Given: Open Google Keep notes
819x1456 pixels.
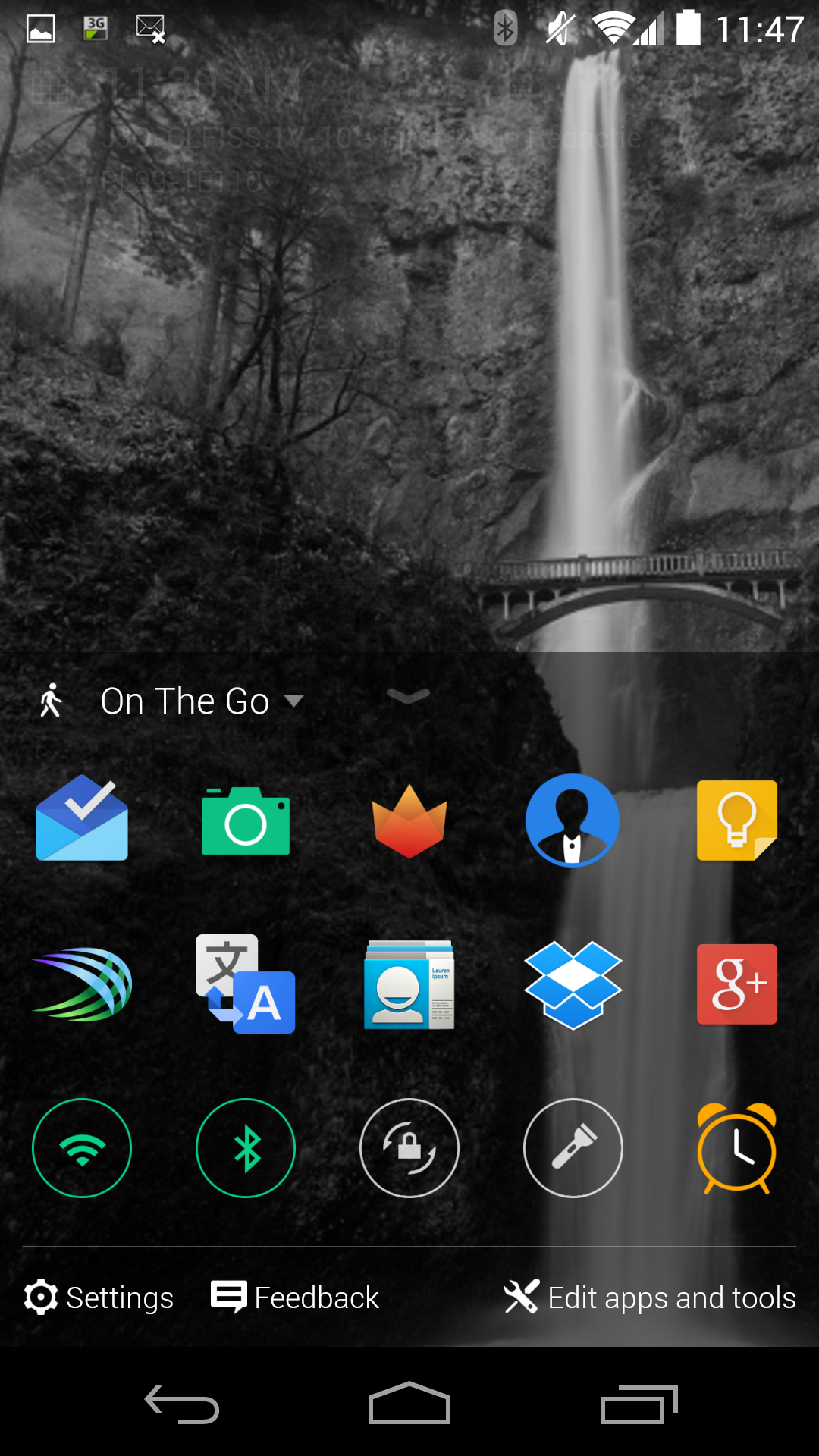Looking at the screenshot, I should point(736,820).
